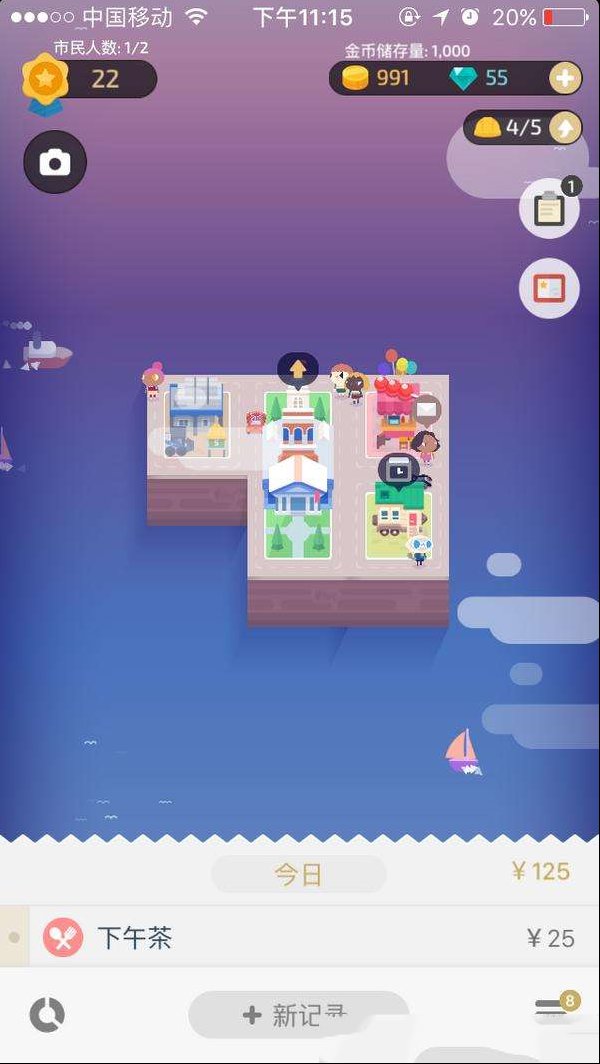Add a new record with 新记录
This screenshot has height=1064, width=600.
click(299, 1014)
